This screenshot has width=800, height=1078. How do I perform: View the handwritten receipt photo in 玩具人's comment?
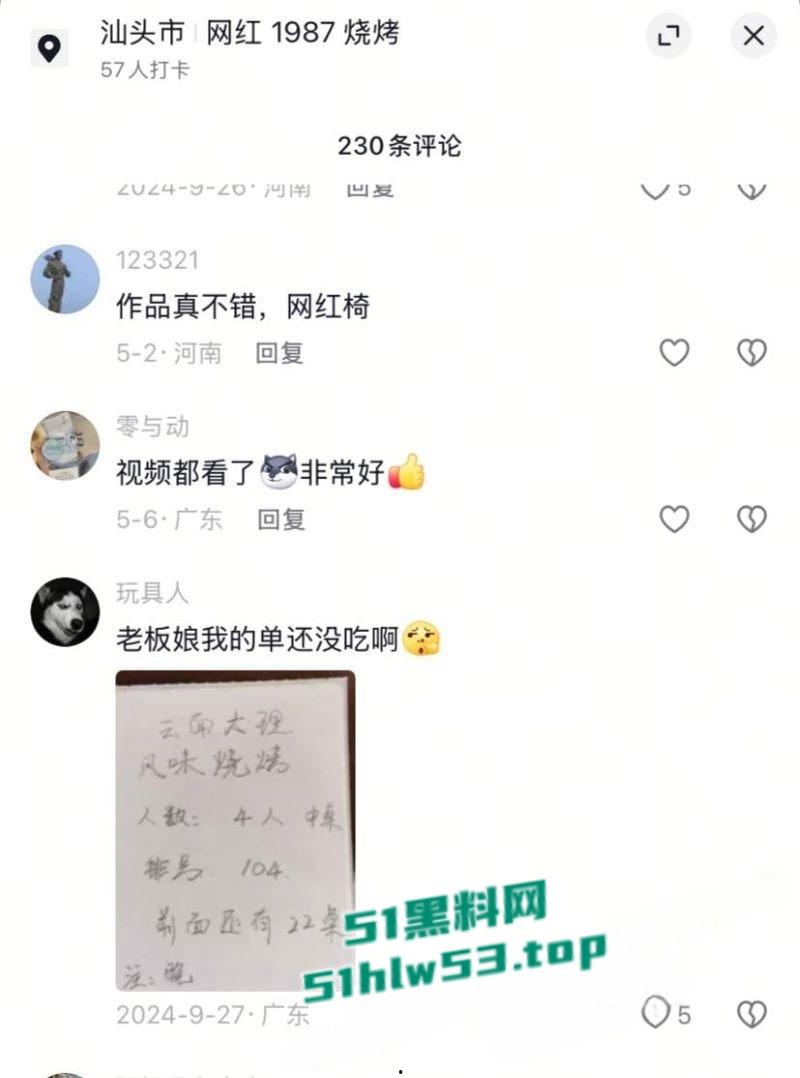pos(235,830)
